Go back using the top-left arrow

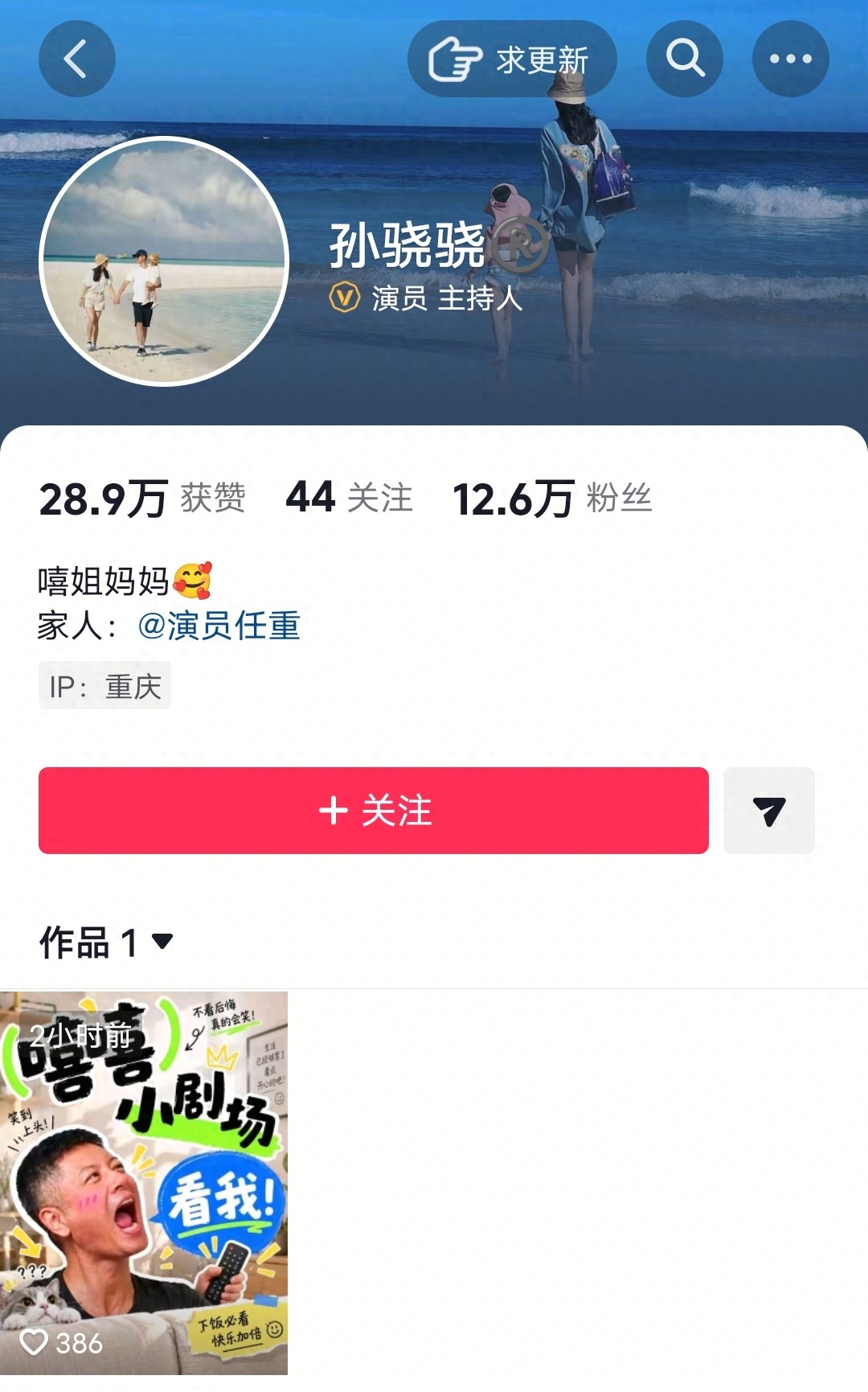tap(76, 59)
